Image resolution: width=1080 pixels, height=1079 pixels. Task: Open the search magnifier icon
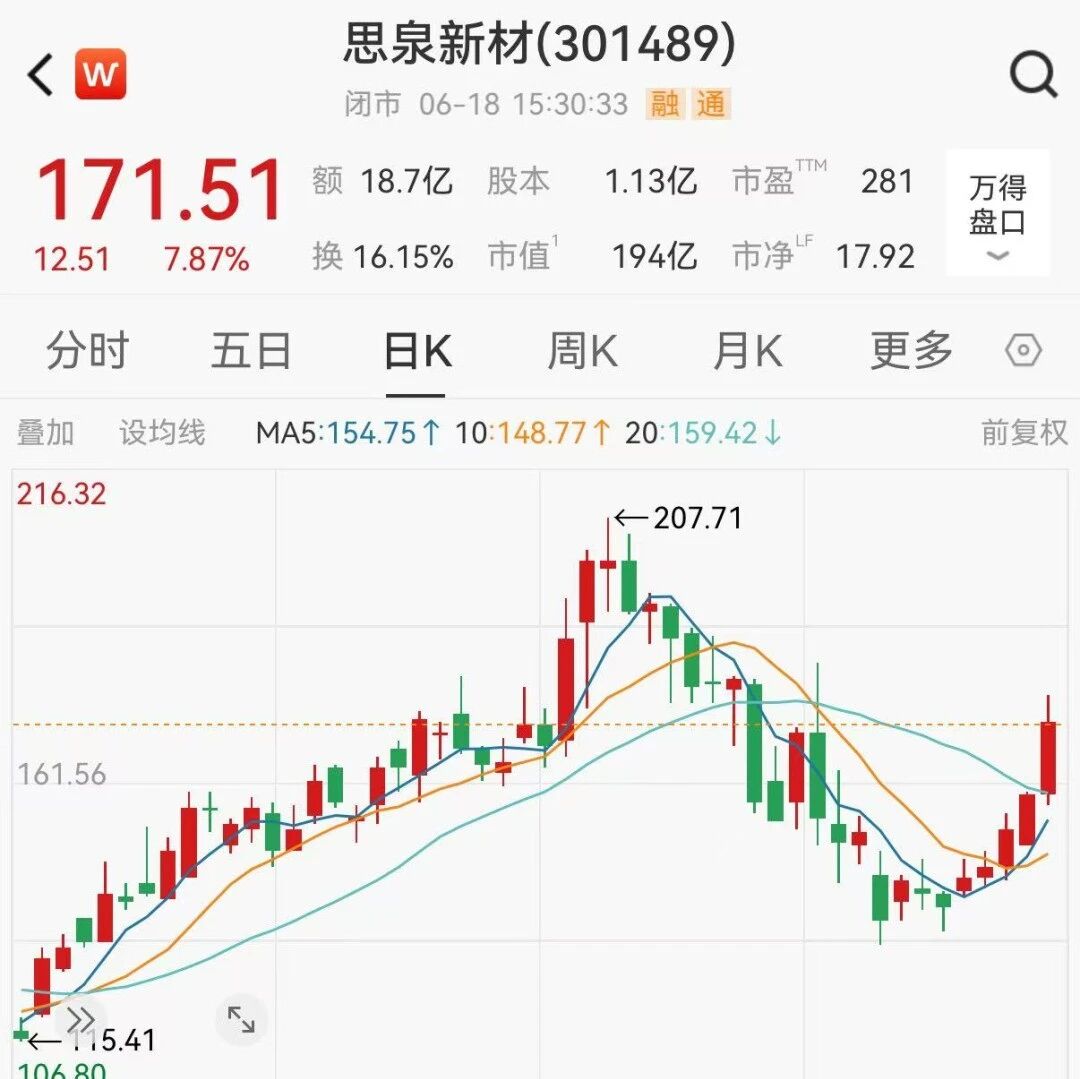point(1033,74)
